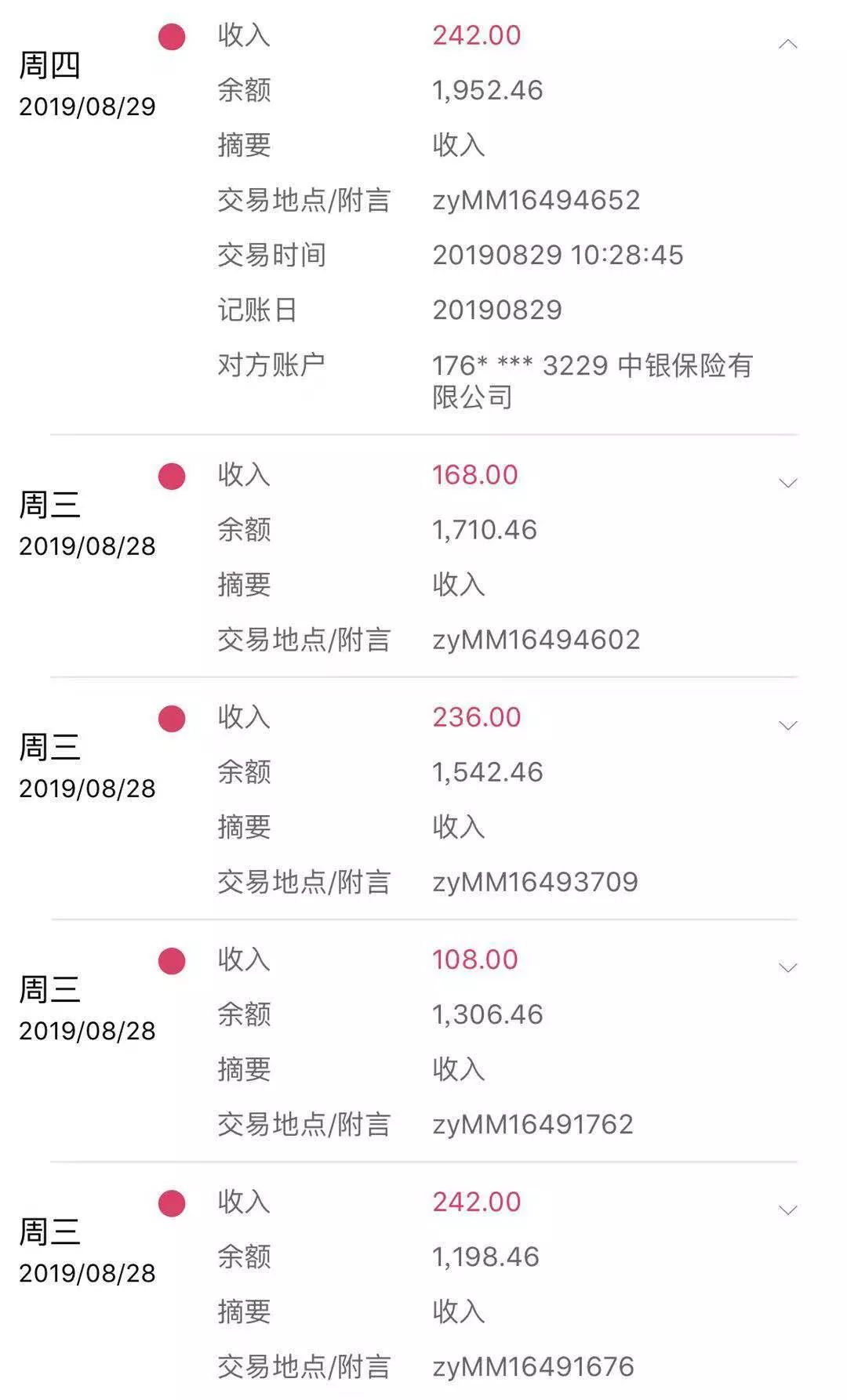Expand the 108.00 income transaction details
The image size is (847, 1400).
point(787,967)
